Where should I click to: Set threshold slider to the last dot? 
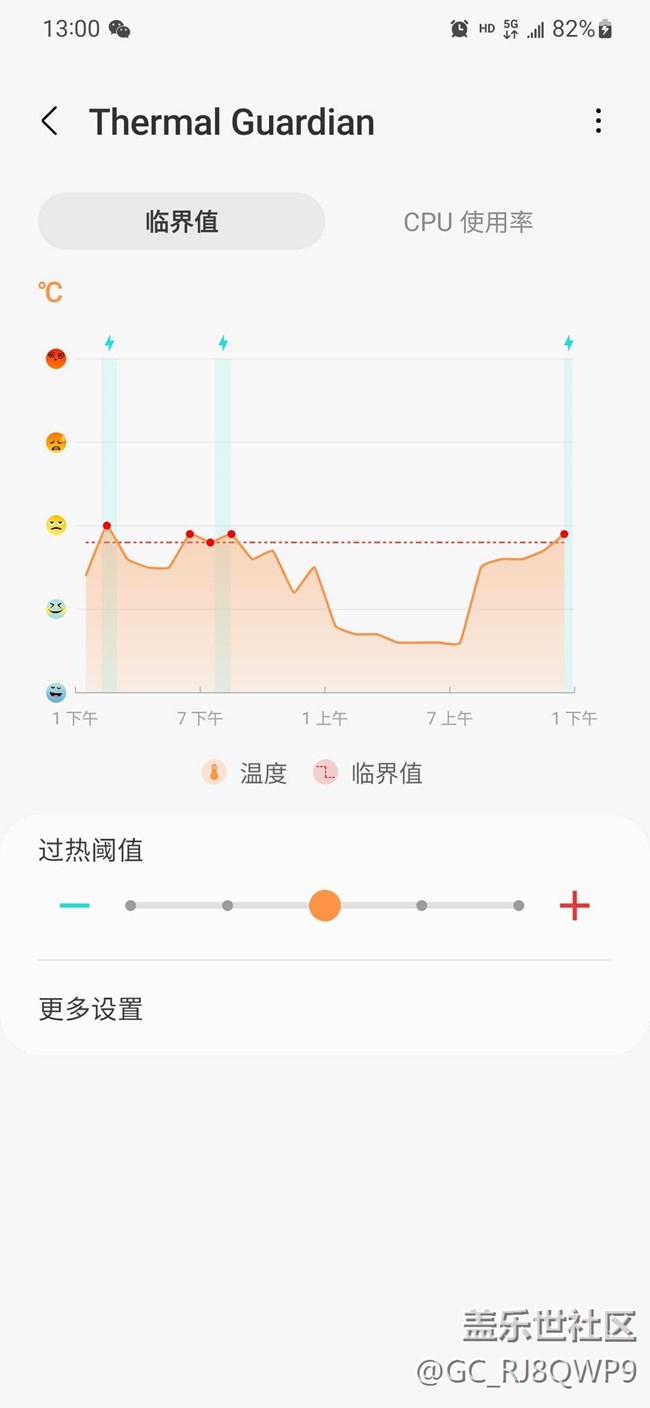[518, 906]
